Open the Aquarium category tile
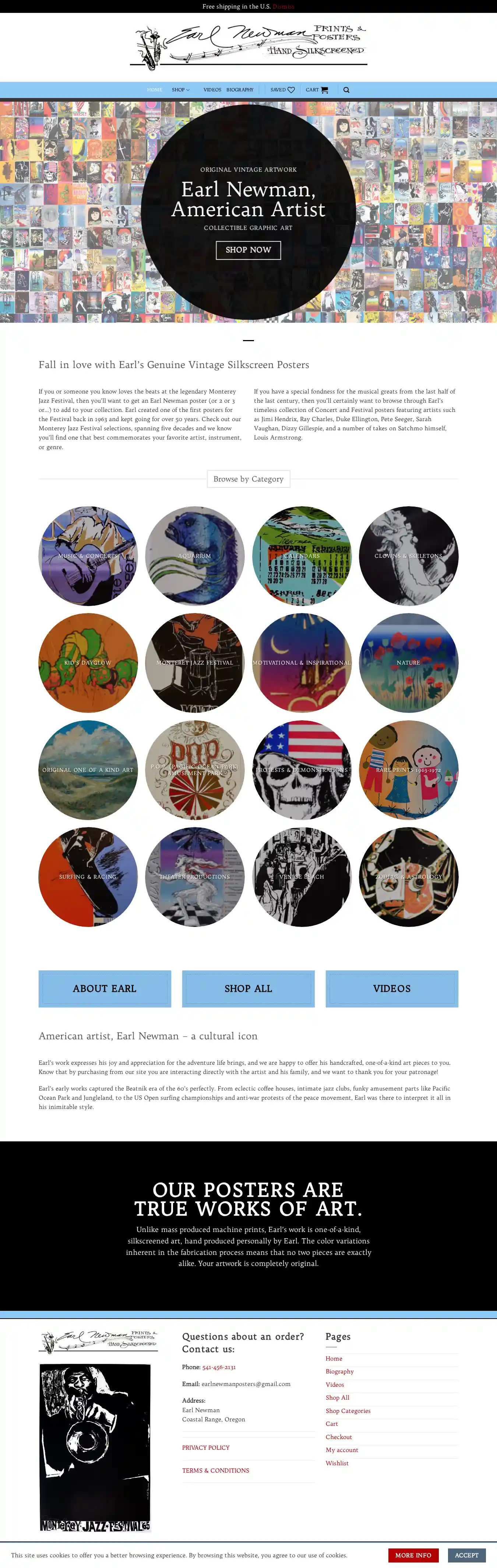 tap(195, 556)
